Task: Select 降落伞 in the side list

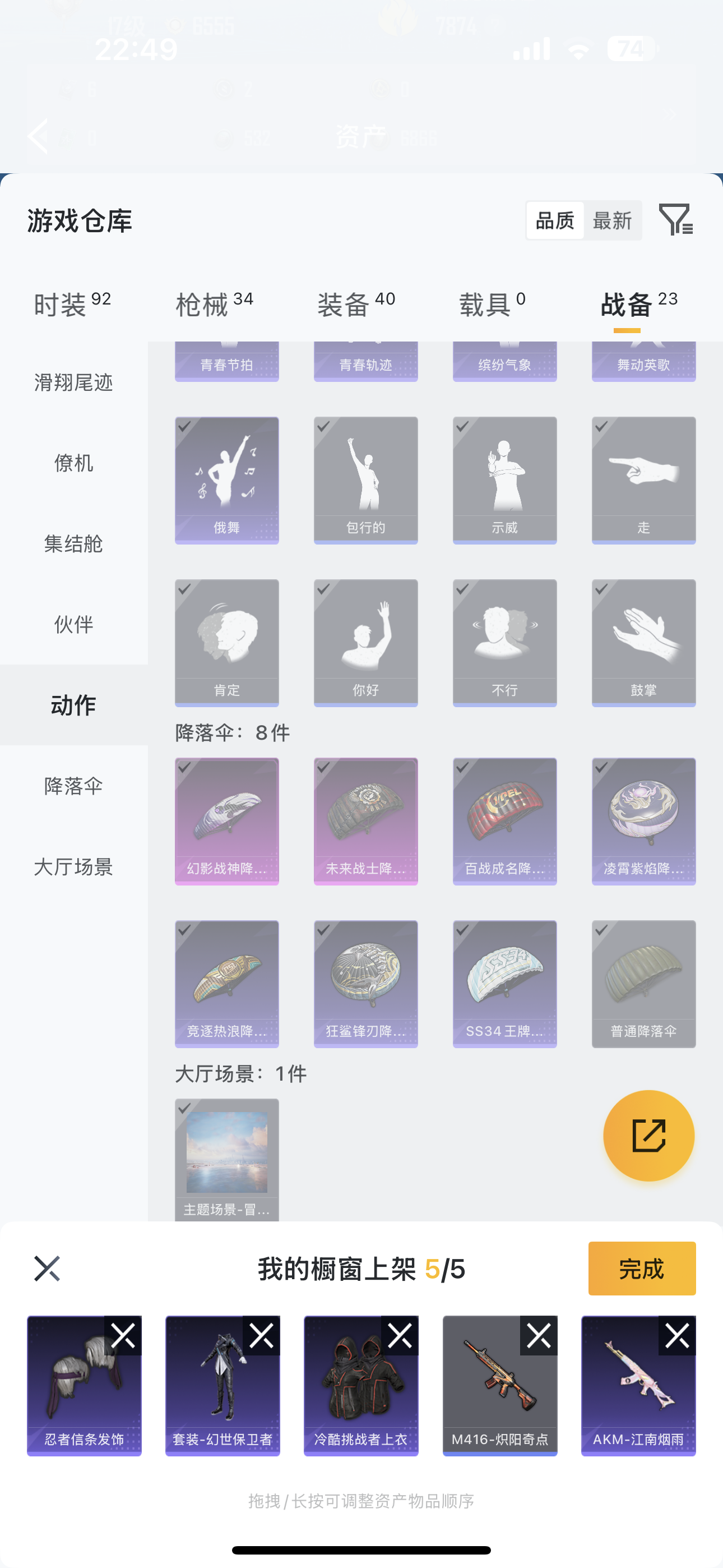Action: coord(73,786)
